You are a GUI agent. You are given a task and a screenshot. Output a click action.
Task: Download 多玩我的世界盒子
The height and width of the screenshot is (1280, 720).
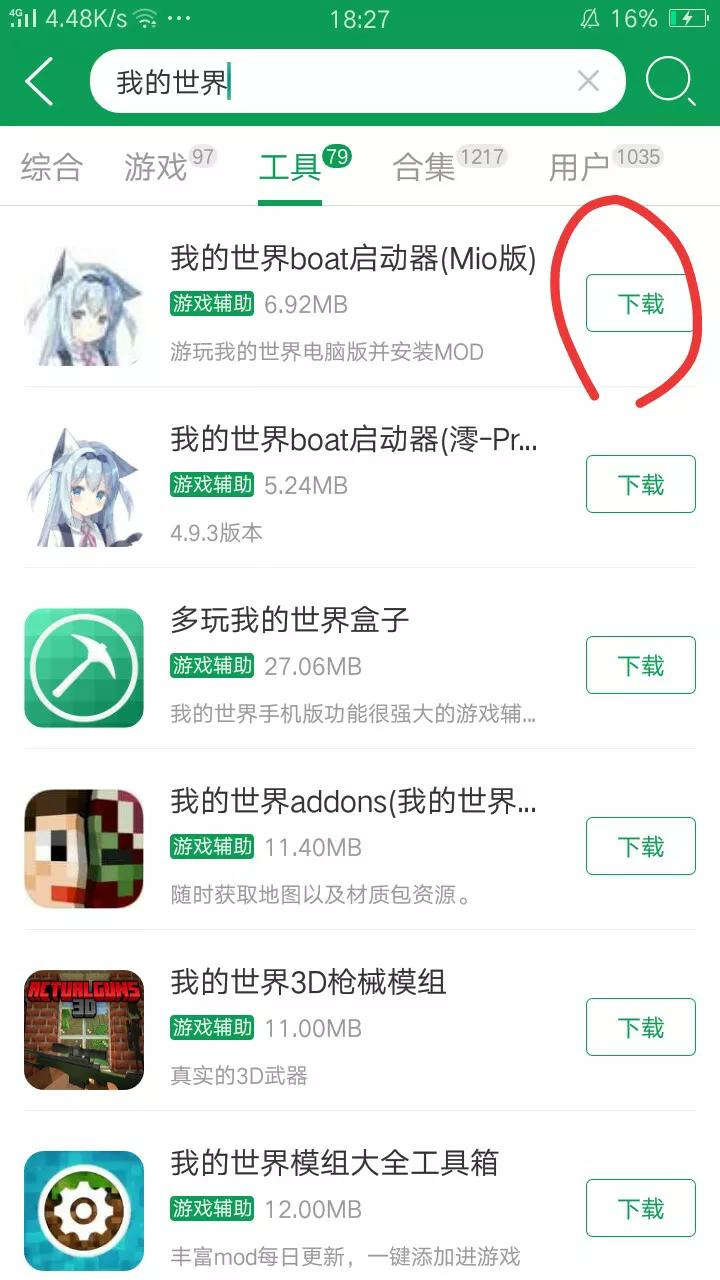(x=640, y=665)
